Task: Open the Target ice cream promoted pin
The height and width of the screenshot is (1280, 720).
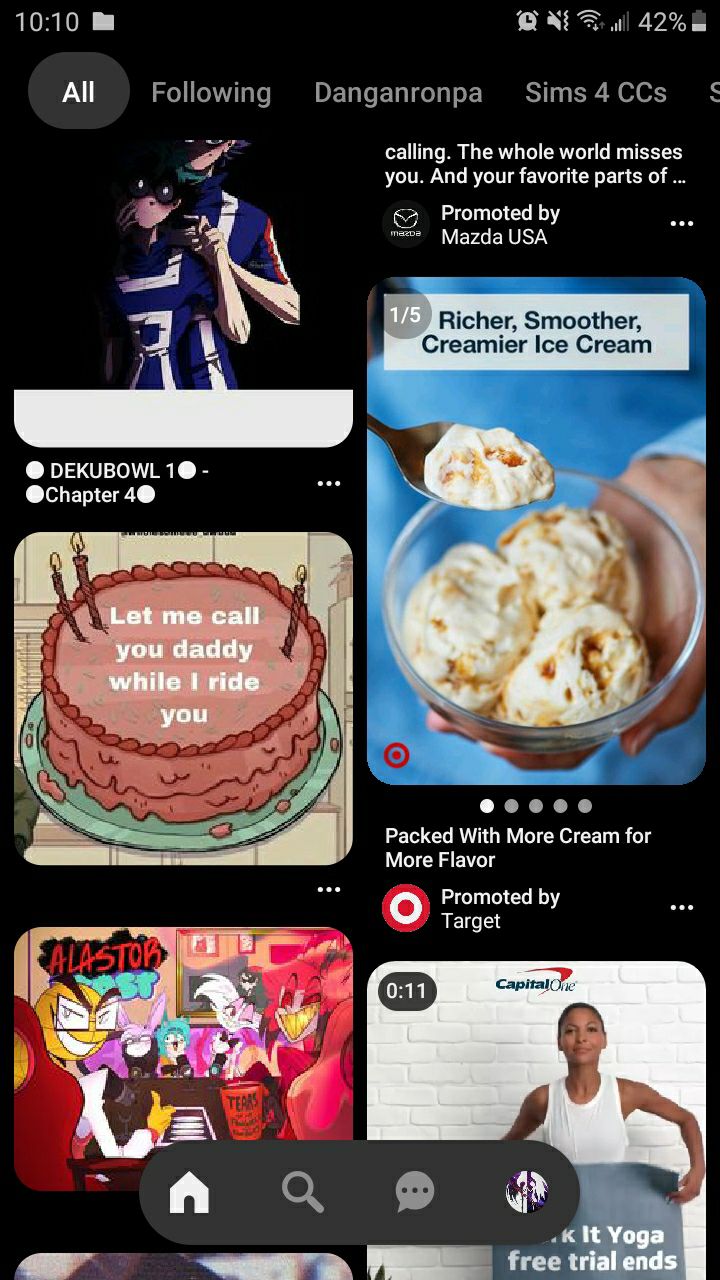Action: [x=536, y=530]
